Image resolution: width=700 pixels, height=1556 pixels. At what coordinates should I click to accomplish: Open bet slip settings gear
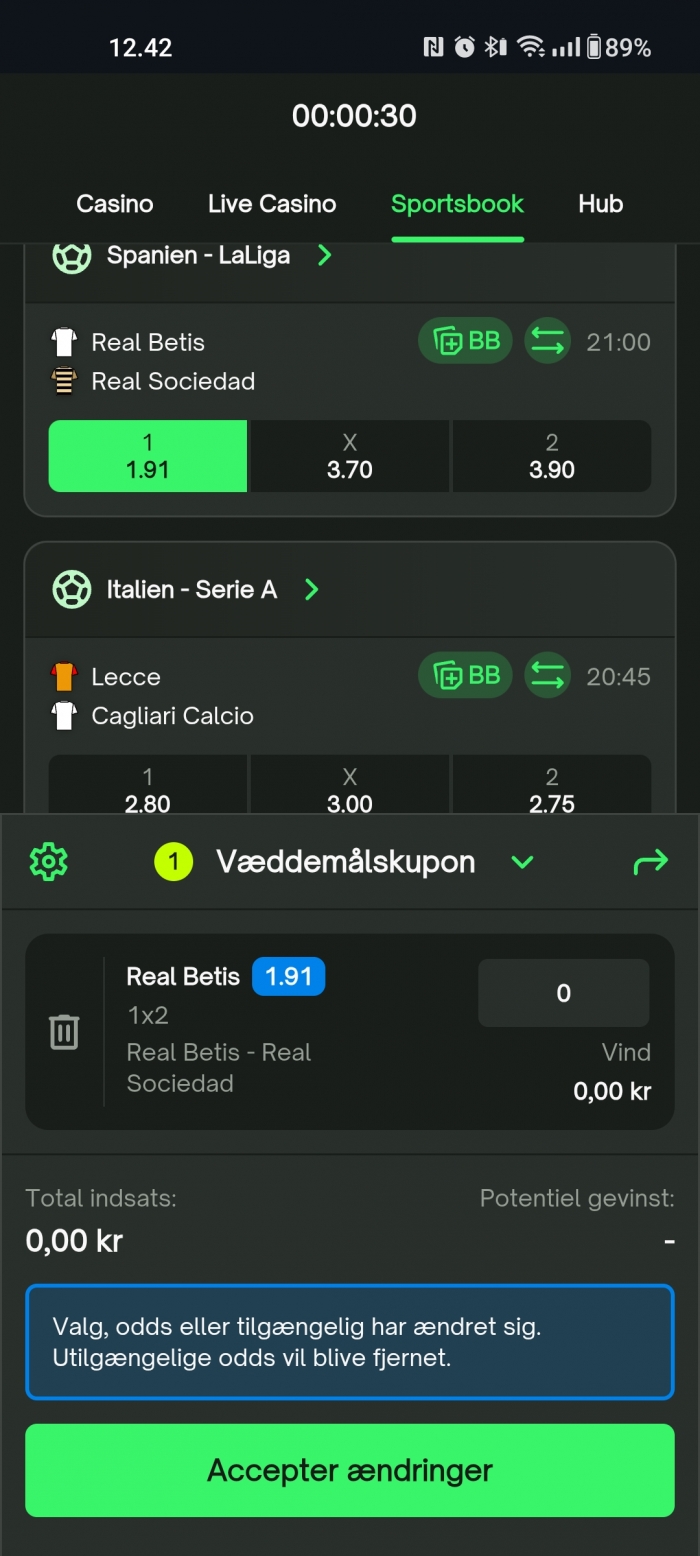[48, 862]
